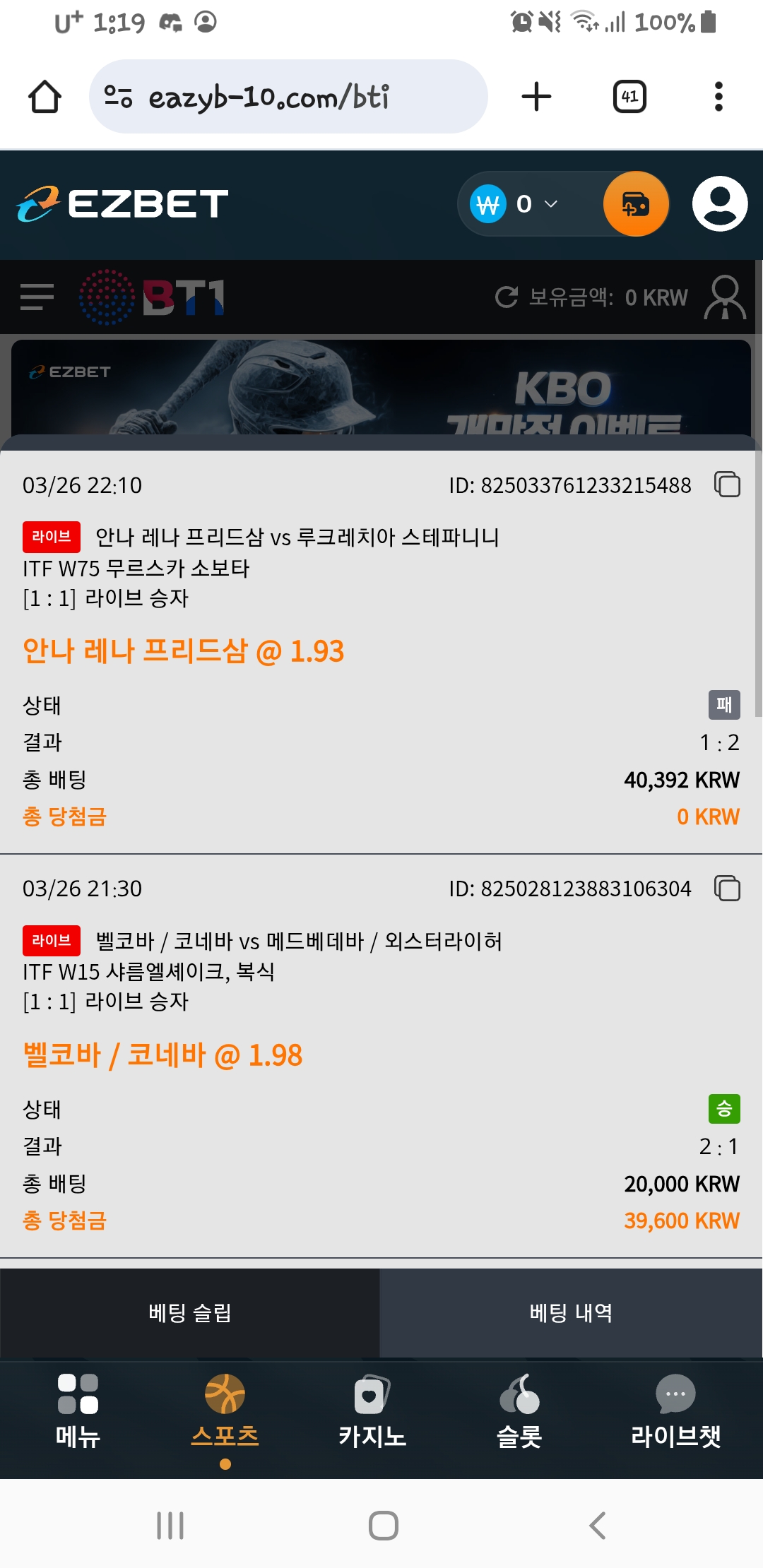
Task: Show the 41 open tabs
Action: pyautogui.click(x=629, y=97)
